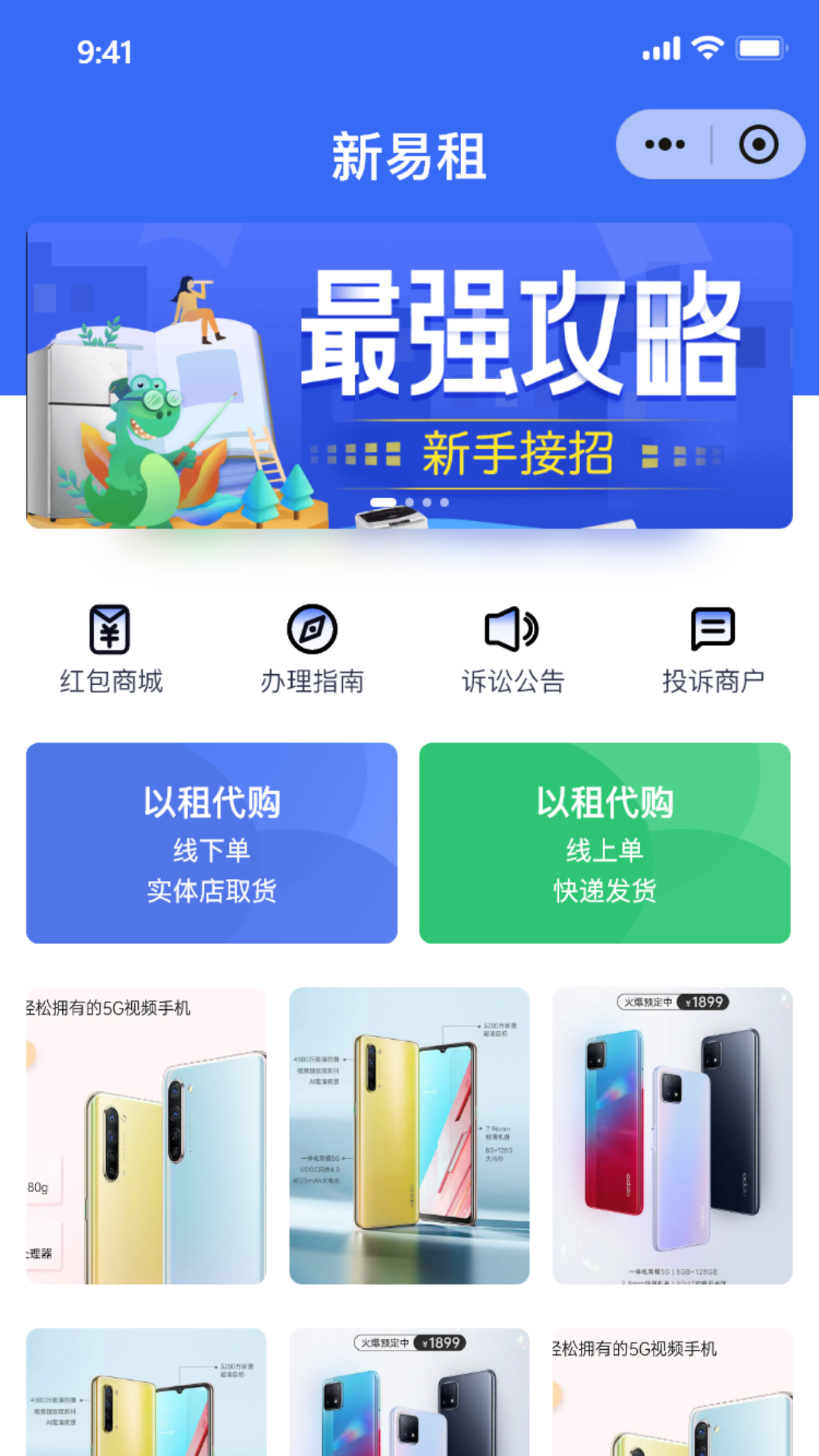Choose 以租代购 线下单 实体店取货
Viewport: 819px width, 1456px height.
point(212,843)
